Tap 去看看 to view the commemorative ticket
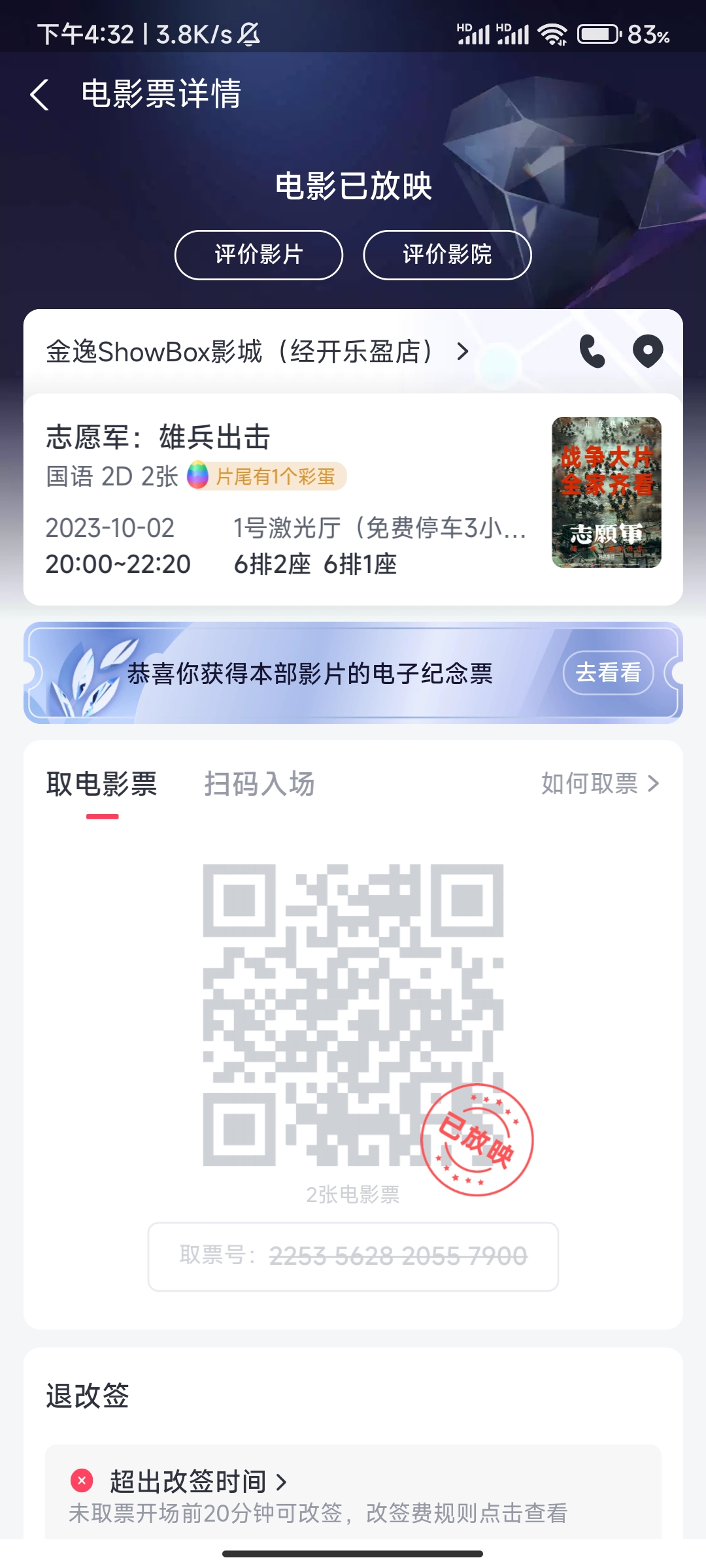Viewport: 706px width, 1568px height. tap(608, 672)
